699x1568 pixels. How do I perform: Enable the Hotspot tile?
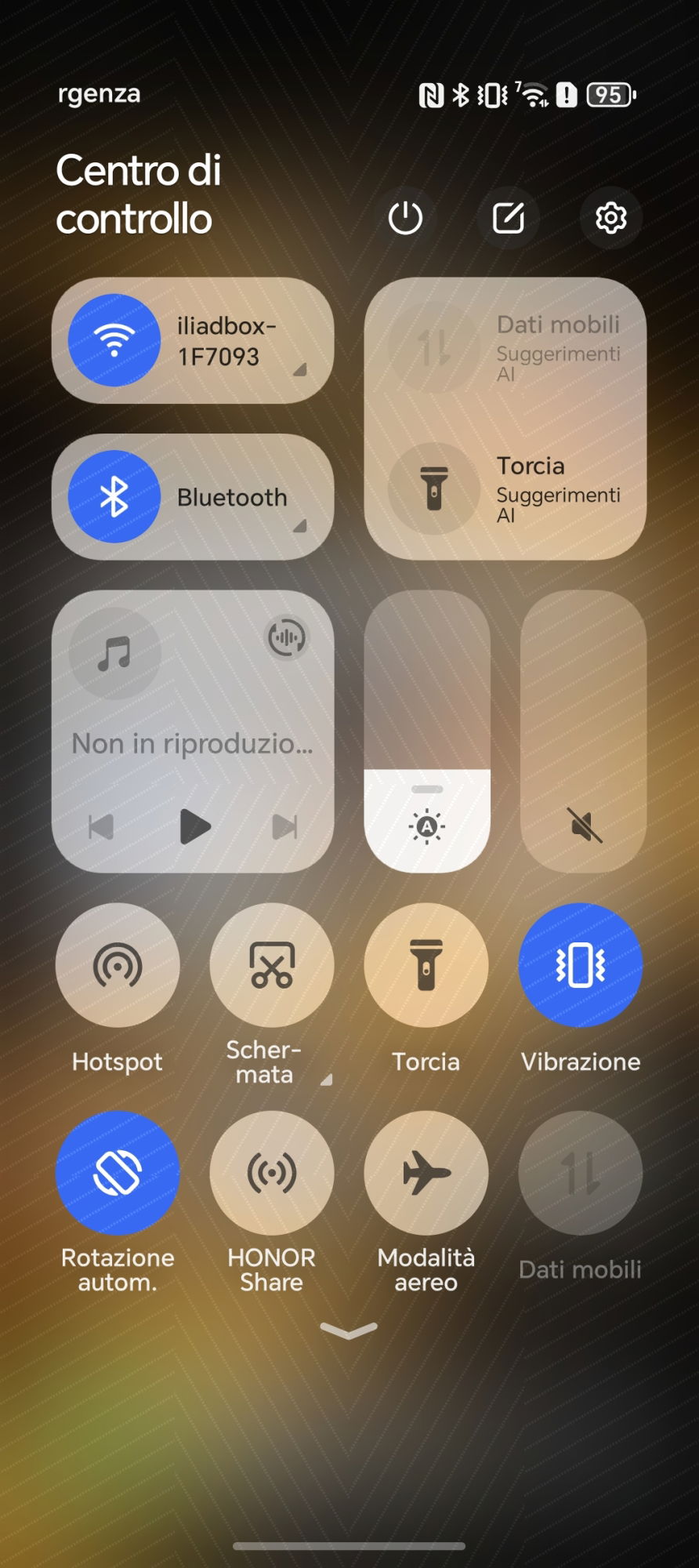click(x=118, y=965)
